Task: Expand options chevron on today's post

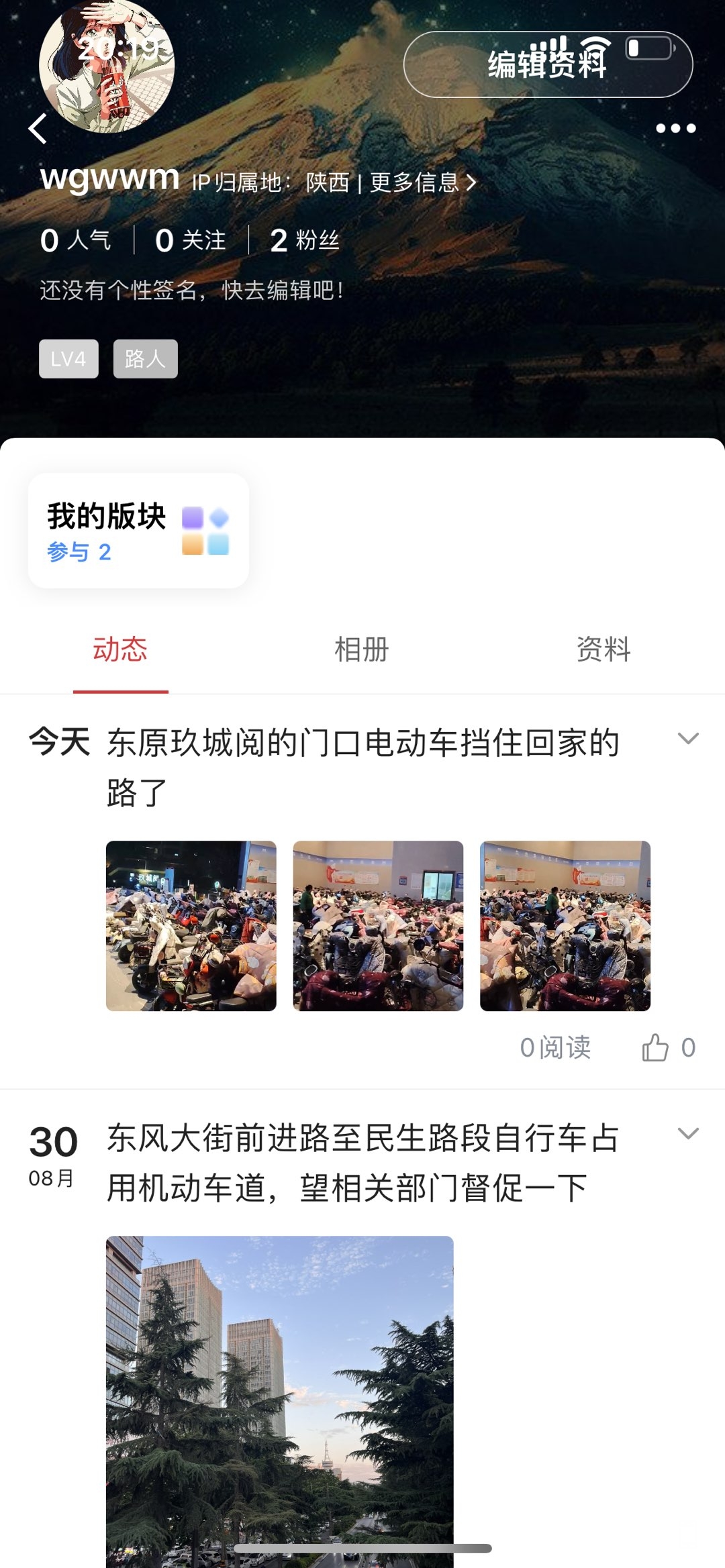Action: [688, 739]
